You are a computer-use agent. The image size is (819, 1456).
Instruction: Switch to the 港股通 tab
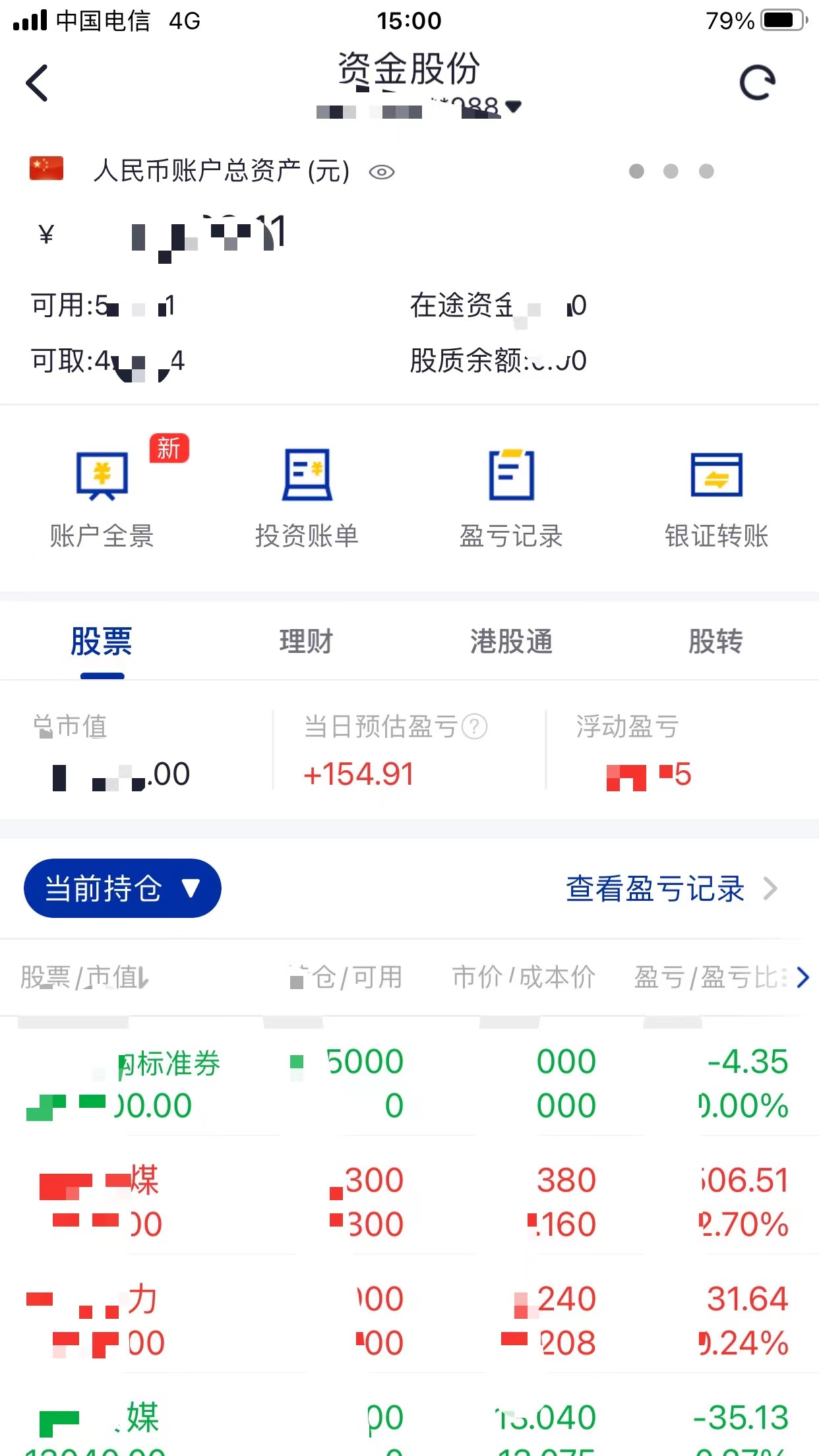[512, 640]
